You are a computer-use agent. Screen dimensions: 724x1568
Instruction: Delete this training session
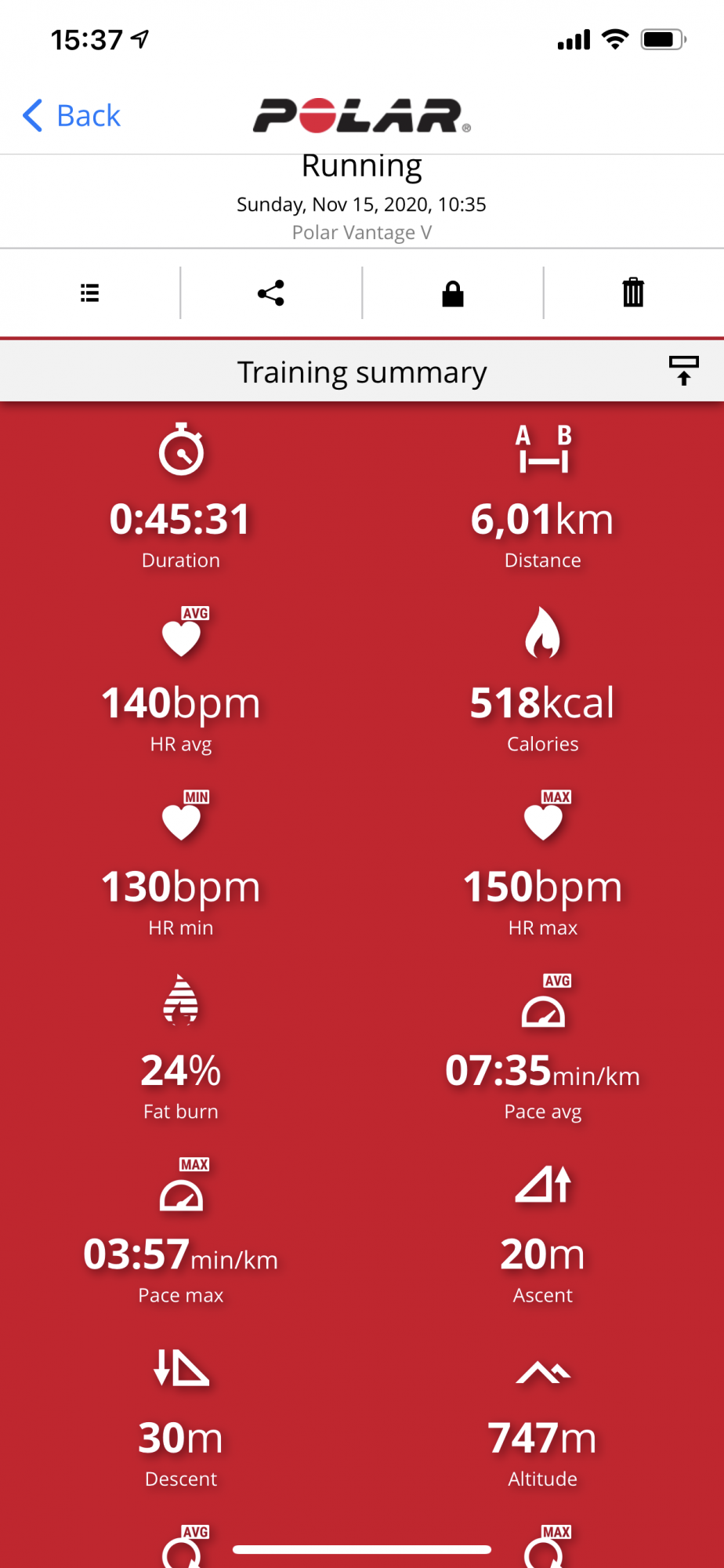click(633, 293)
